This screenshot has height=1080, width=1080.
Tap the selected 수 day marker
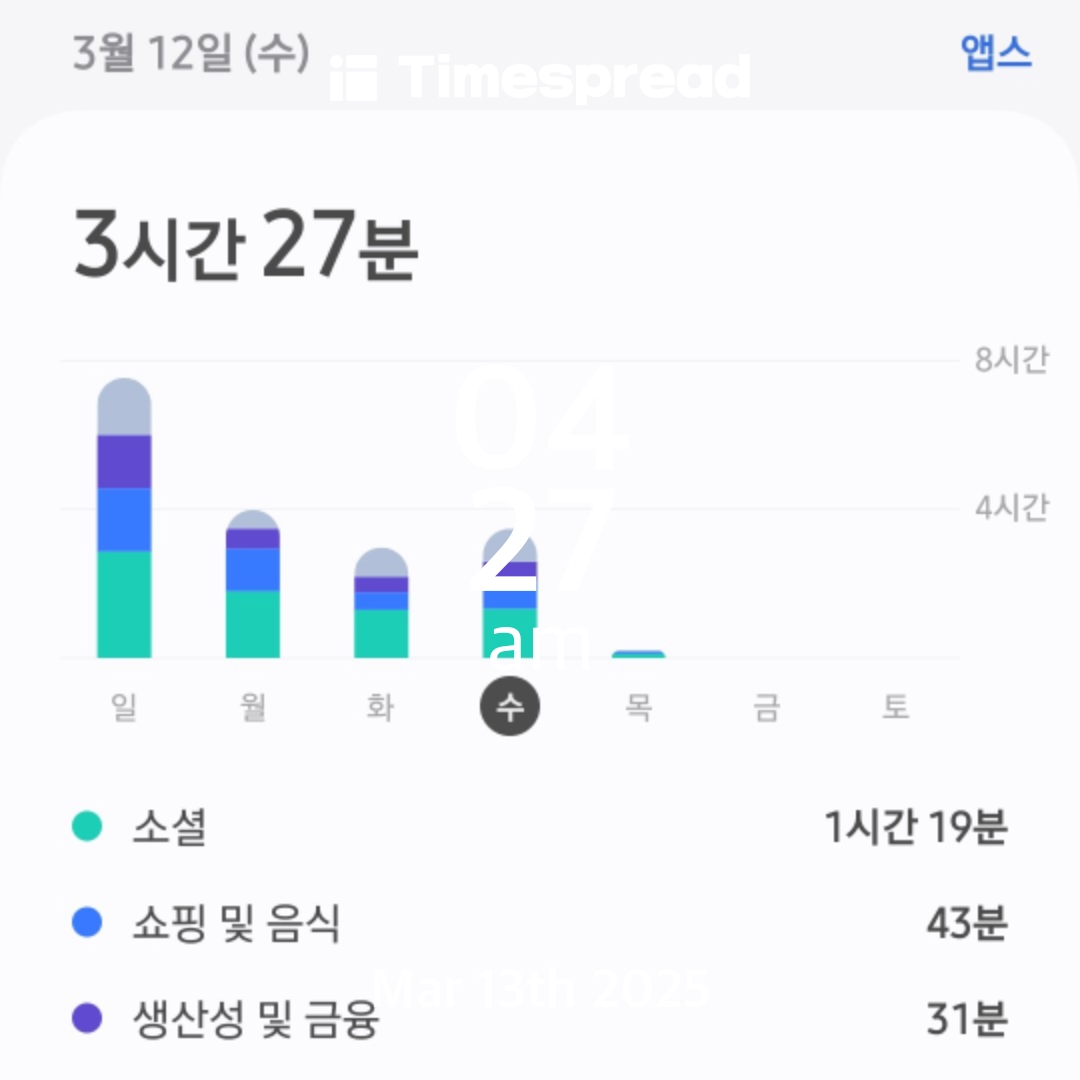coord(510,706)
